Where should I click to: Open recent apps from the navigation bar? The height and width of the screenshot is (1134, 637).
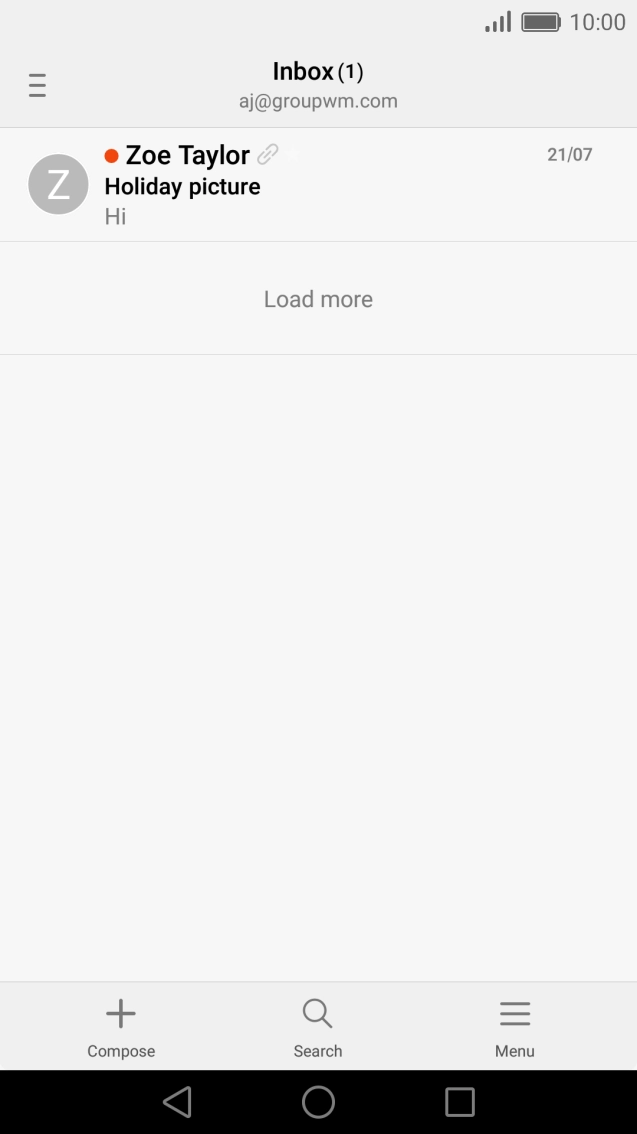tap(460, 1102)
